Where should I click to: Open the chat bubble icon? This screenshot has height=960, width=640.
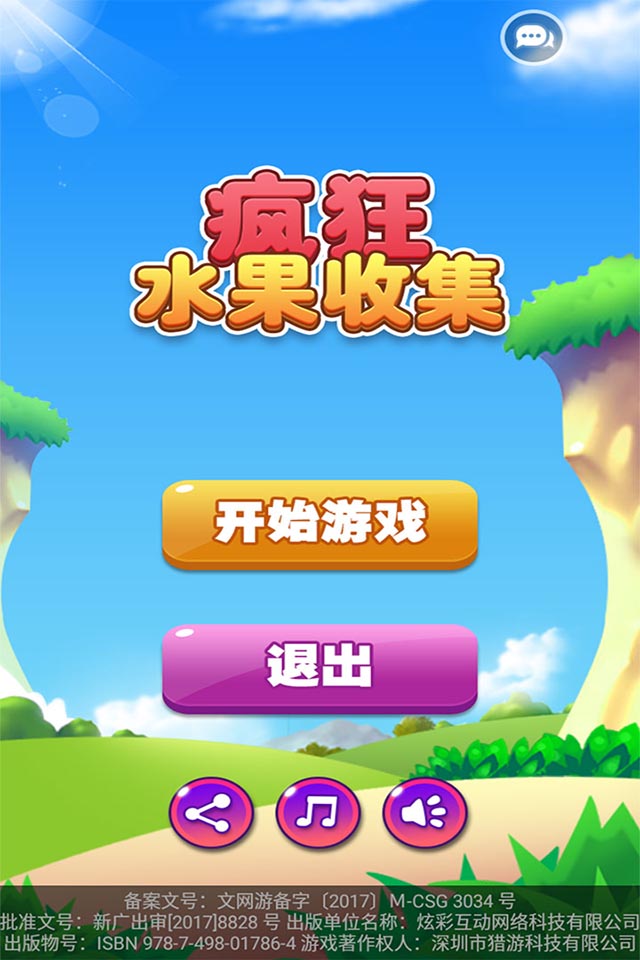[532, 38]
